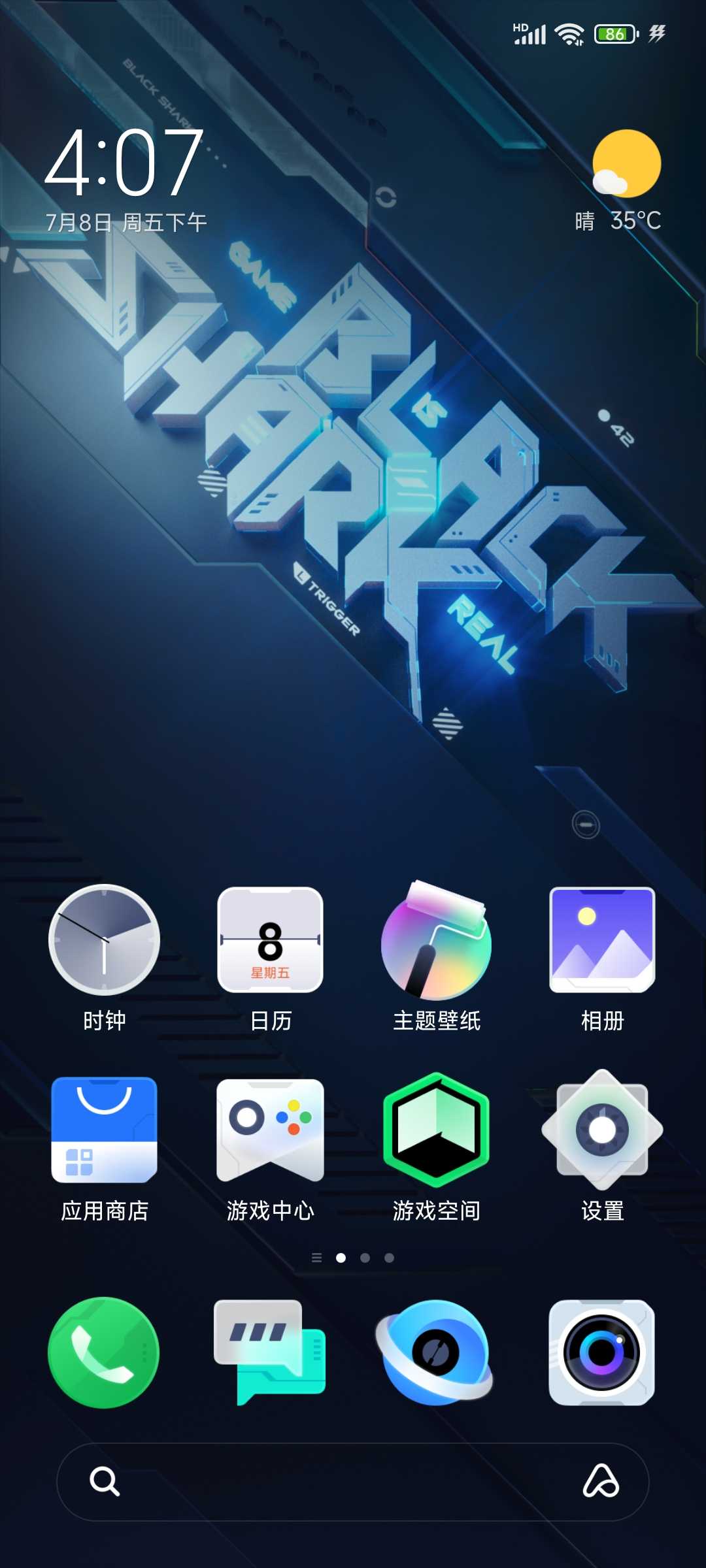Launch the browser from dock

[435, 1352]
